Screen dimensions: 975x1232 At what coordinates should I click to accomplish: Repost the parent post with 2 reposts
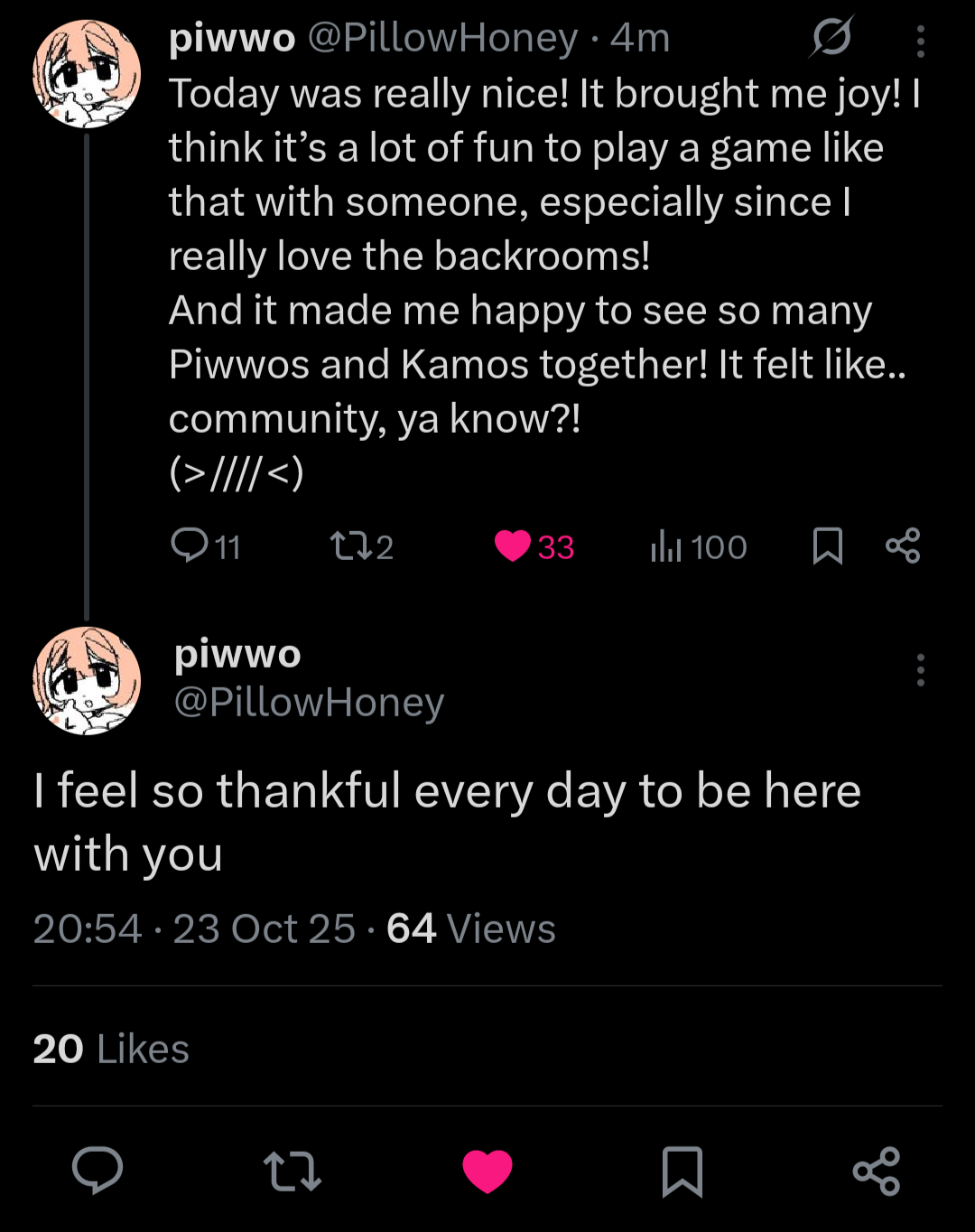[x=361, y=546]
